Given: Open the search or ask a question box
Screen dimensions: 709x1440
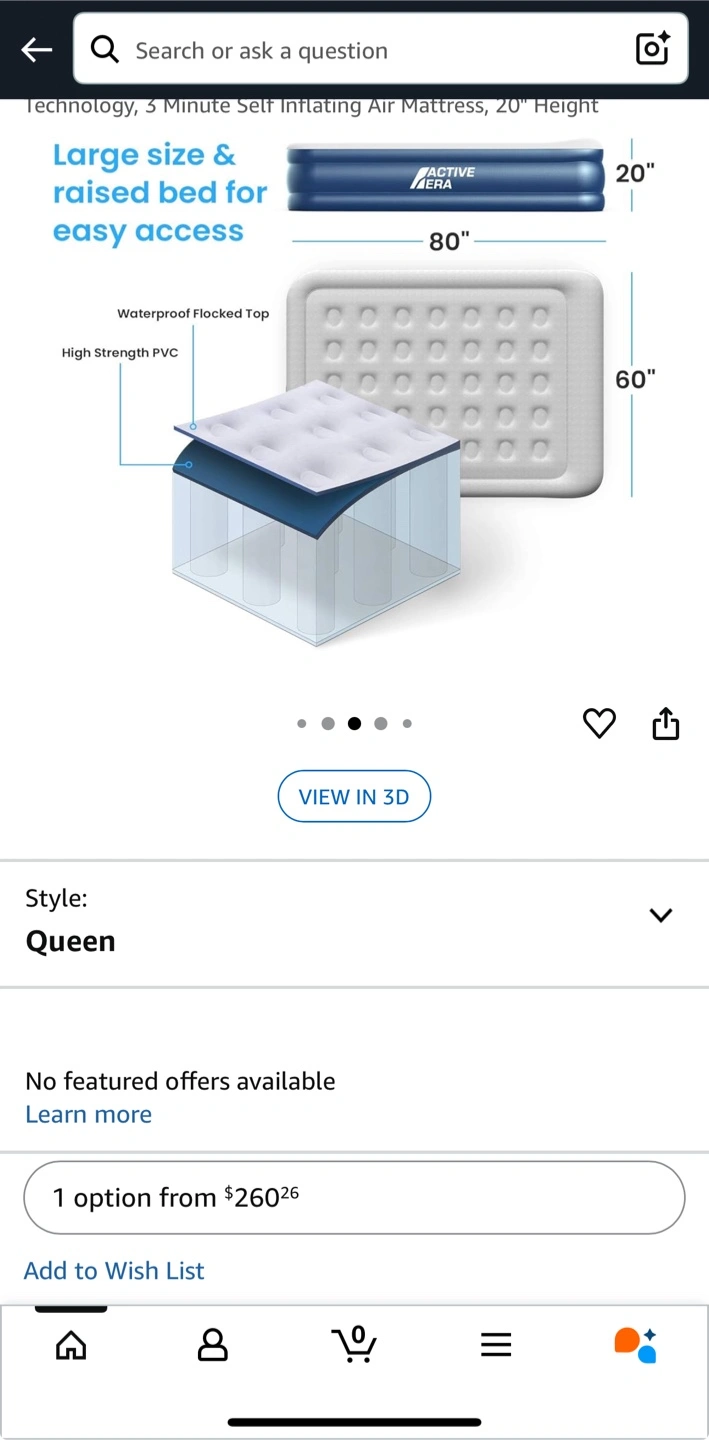Looking at the screenshot, I should (x=380, y=49).
